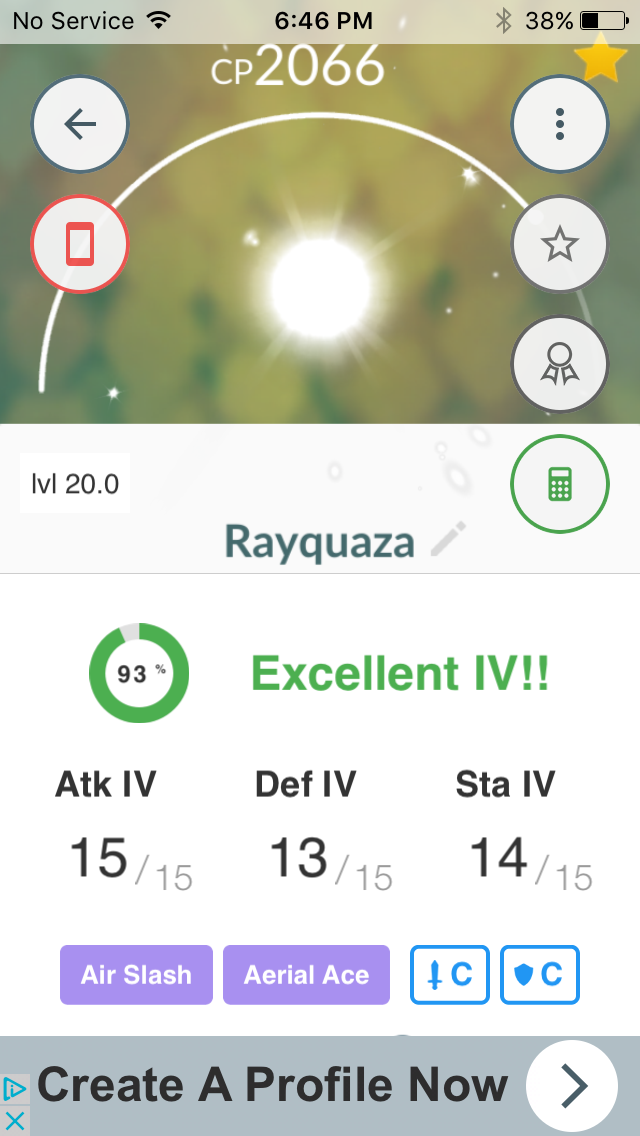Open the ribbon award button
This screenshot has width=640, height=1136.
point(560,364)
